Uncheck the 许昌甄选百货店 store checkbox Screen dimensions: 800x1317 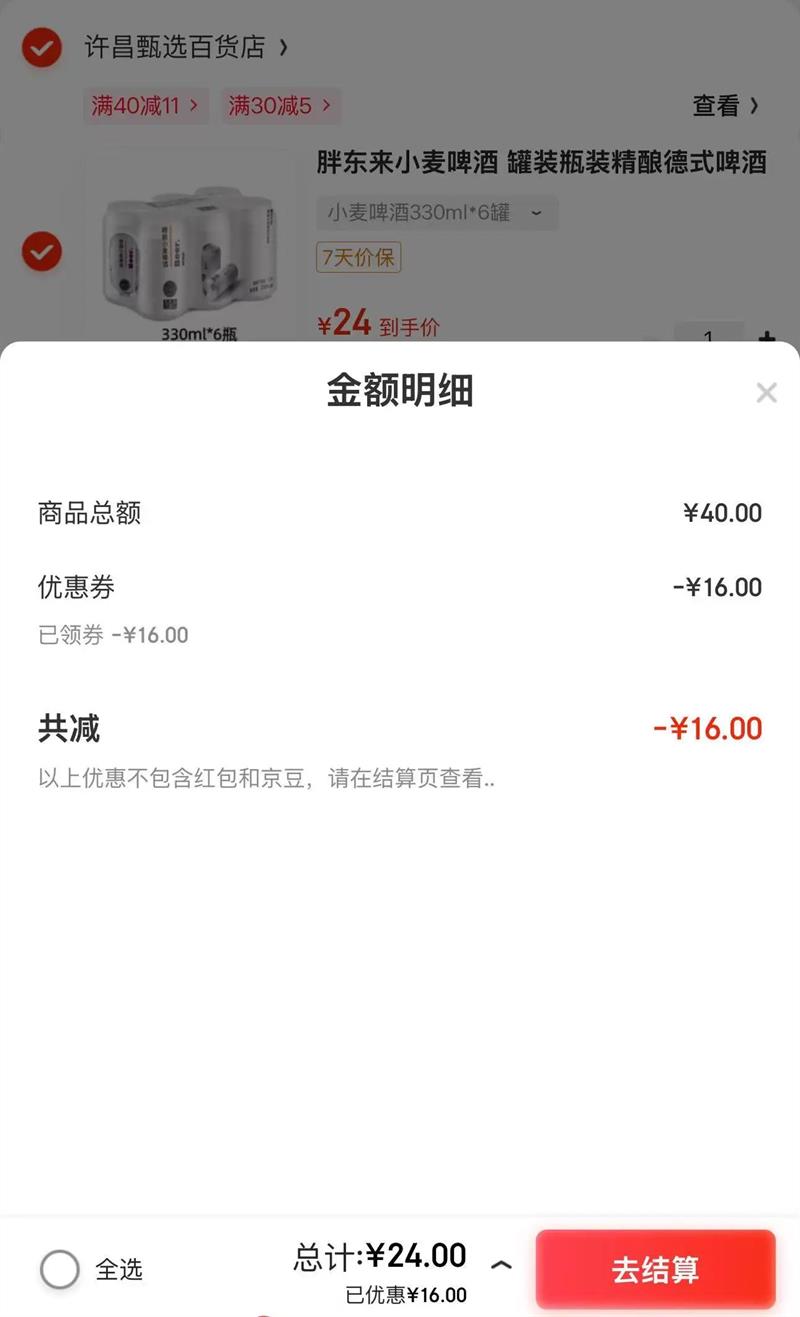tap(42, 47)
